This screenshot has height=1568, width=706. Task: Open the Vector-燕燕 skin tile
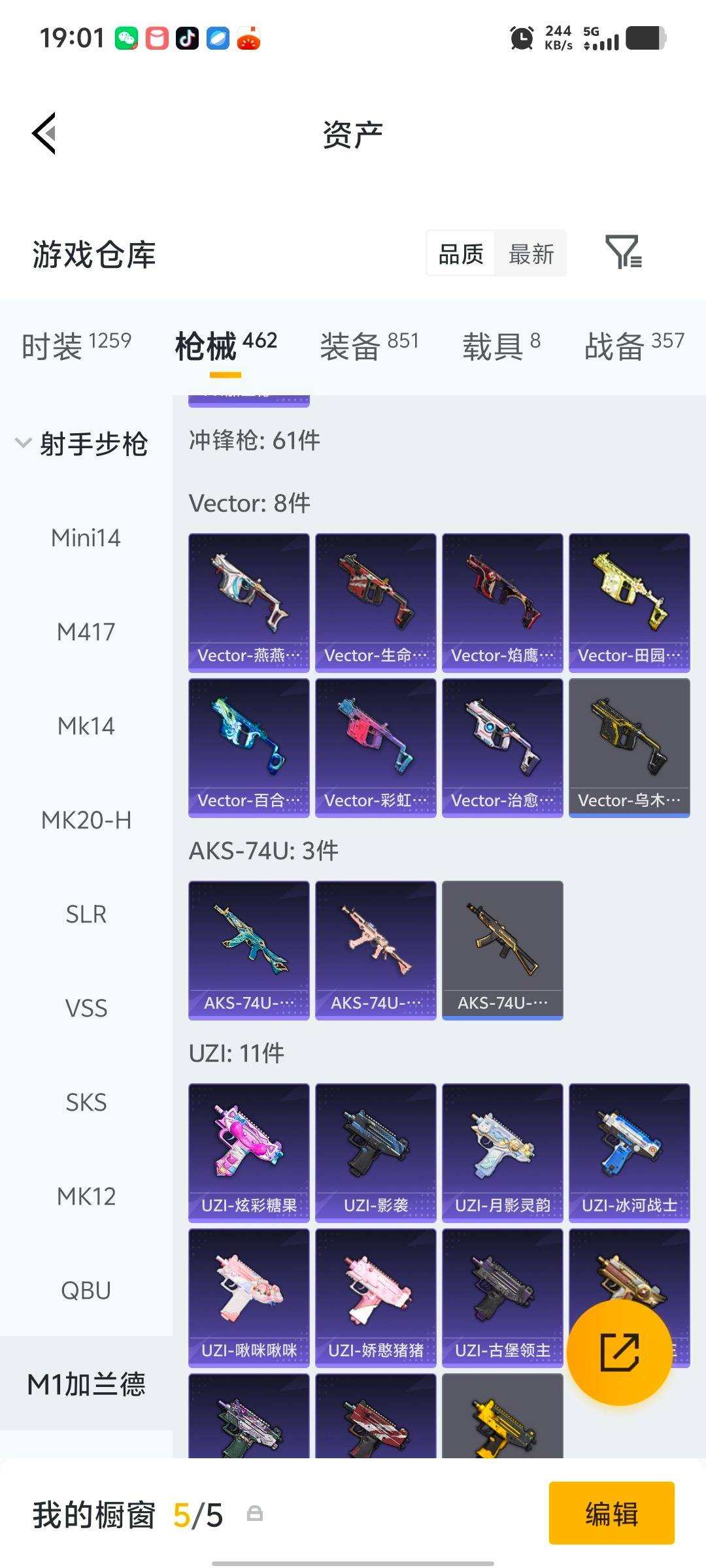tap(248, 601)
